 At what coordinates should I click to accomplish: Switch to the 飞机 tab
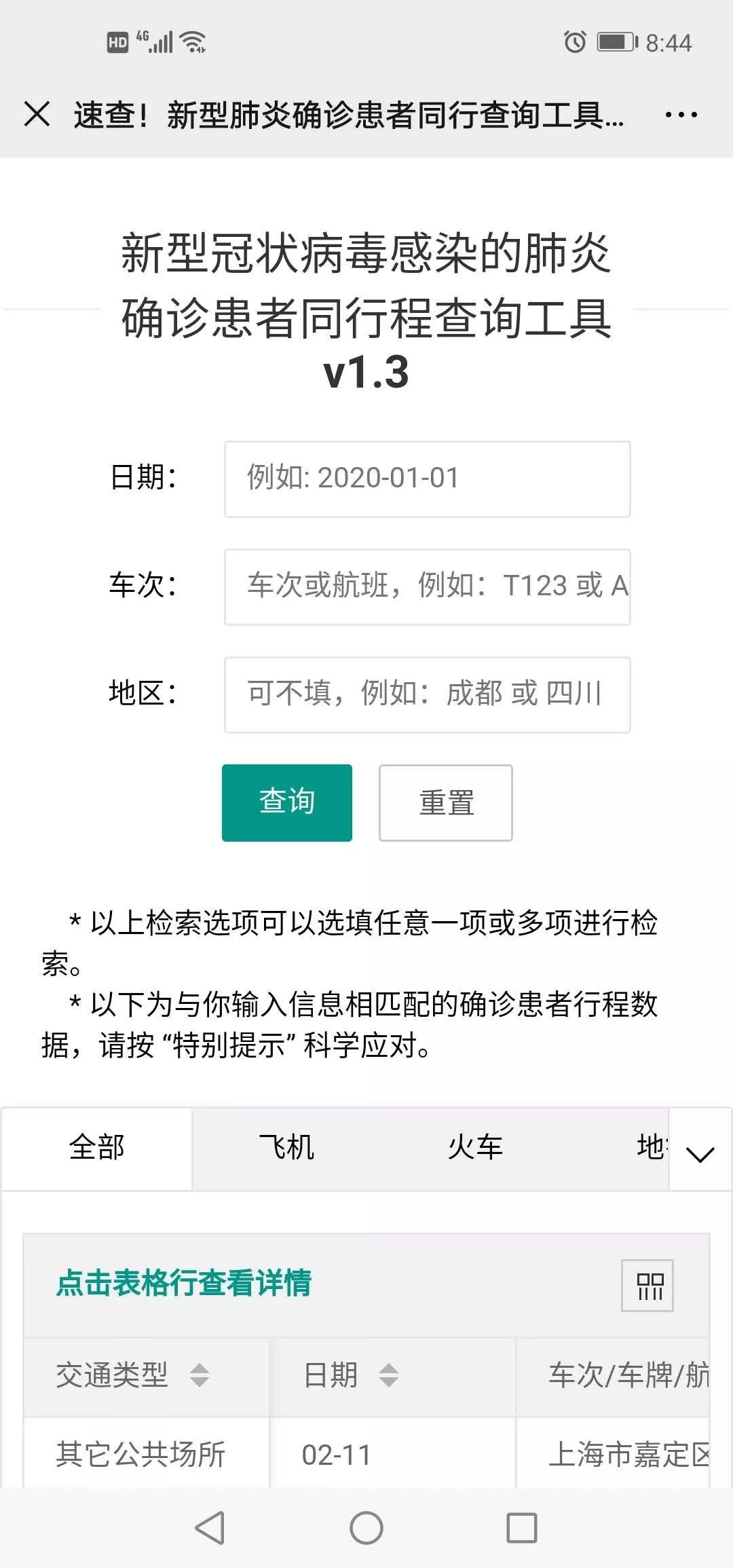(286, 1148)
